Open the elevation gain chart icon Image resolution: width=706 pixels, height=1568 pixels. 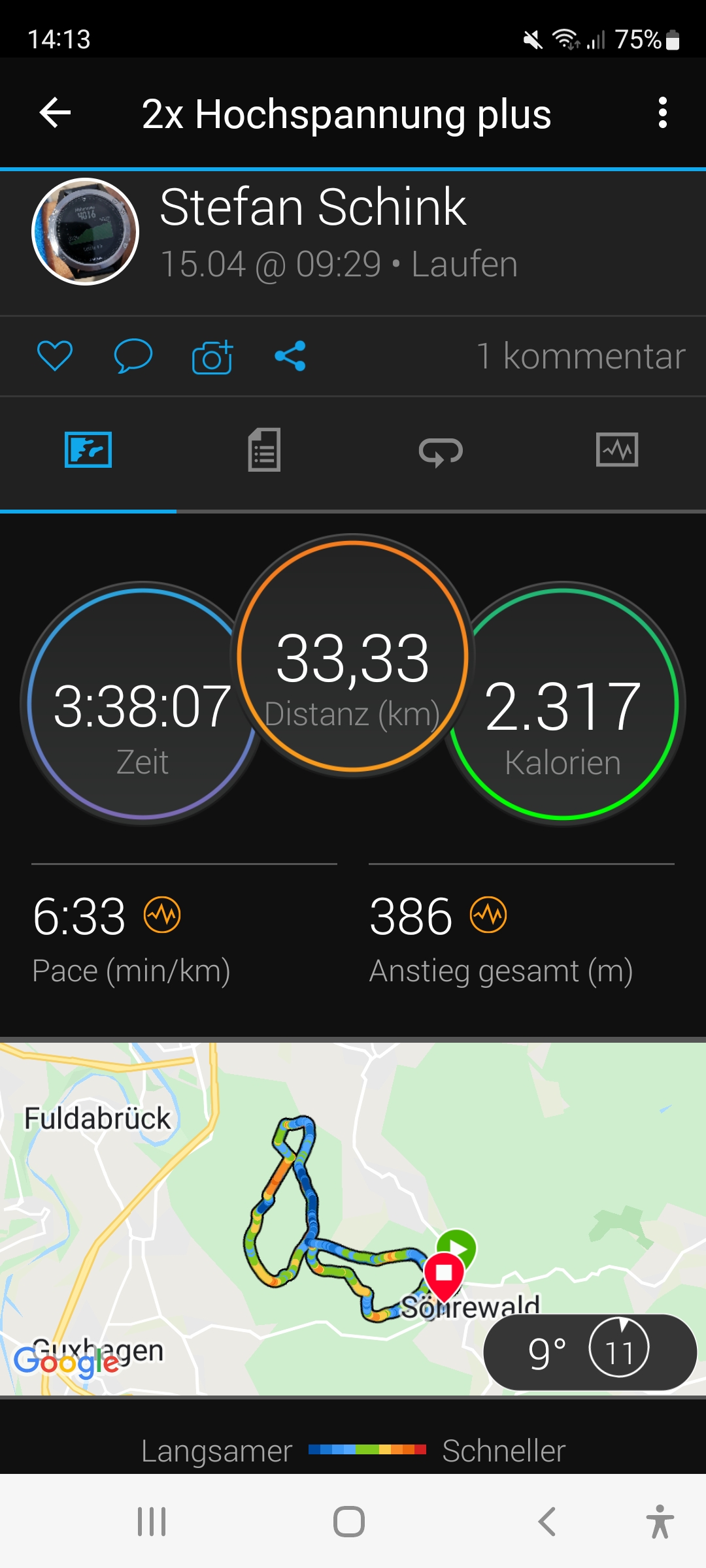(x=488, y=915)
